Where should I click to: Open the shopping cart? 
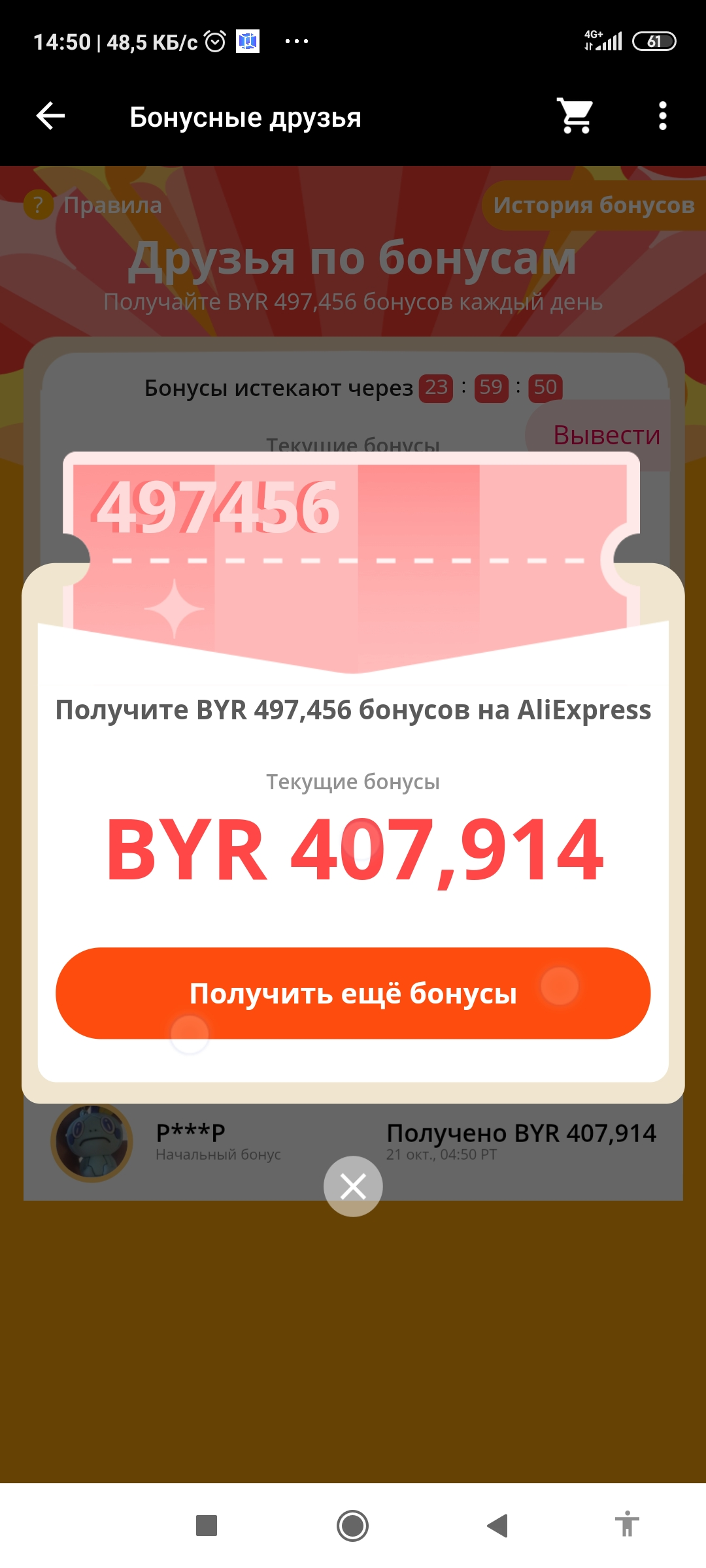(x=575, y=116)
